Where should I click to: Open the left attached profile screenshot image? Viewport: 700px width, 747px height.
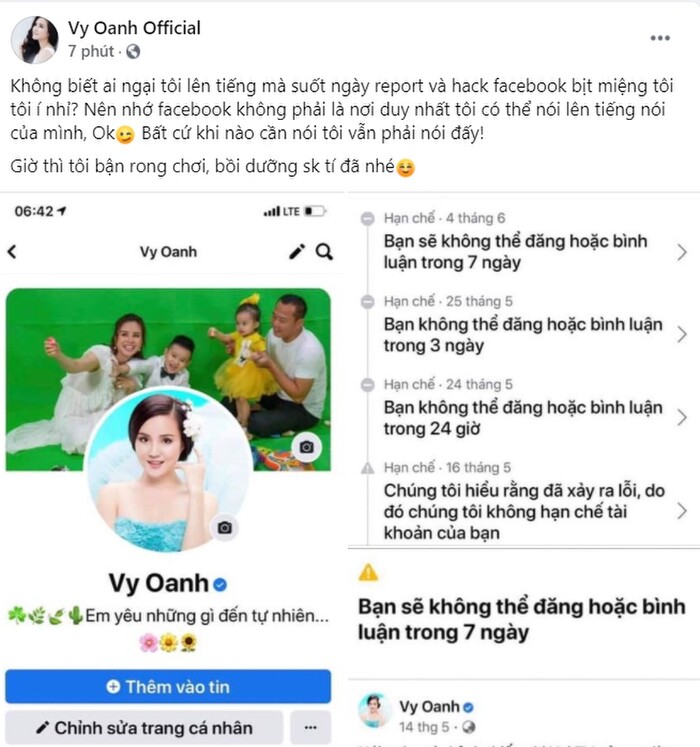[172, 470]
